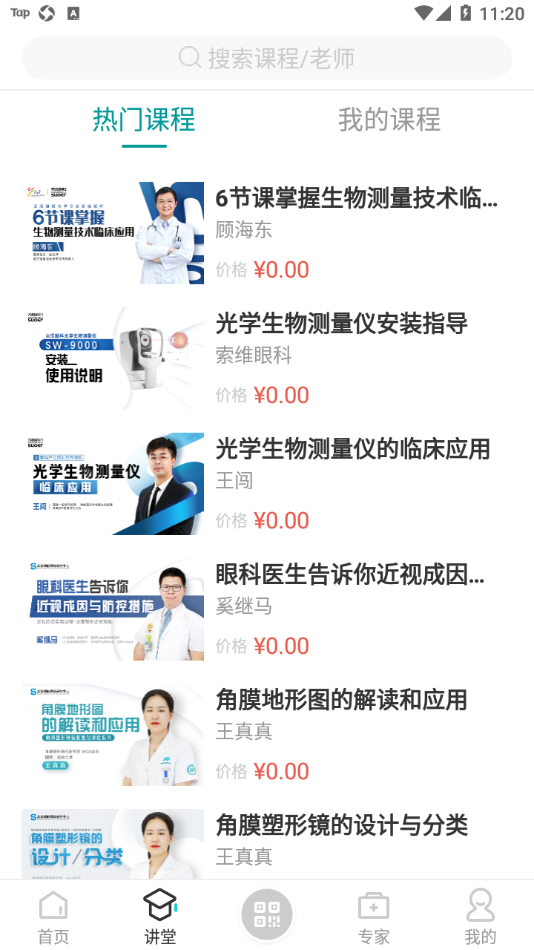This screenshot has width=534, height=950.
Task: Go to the 首页 home tab
Action: 53,916
